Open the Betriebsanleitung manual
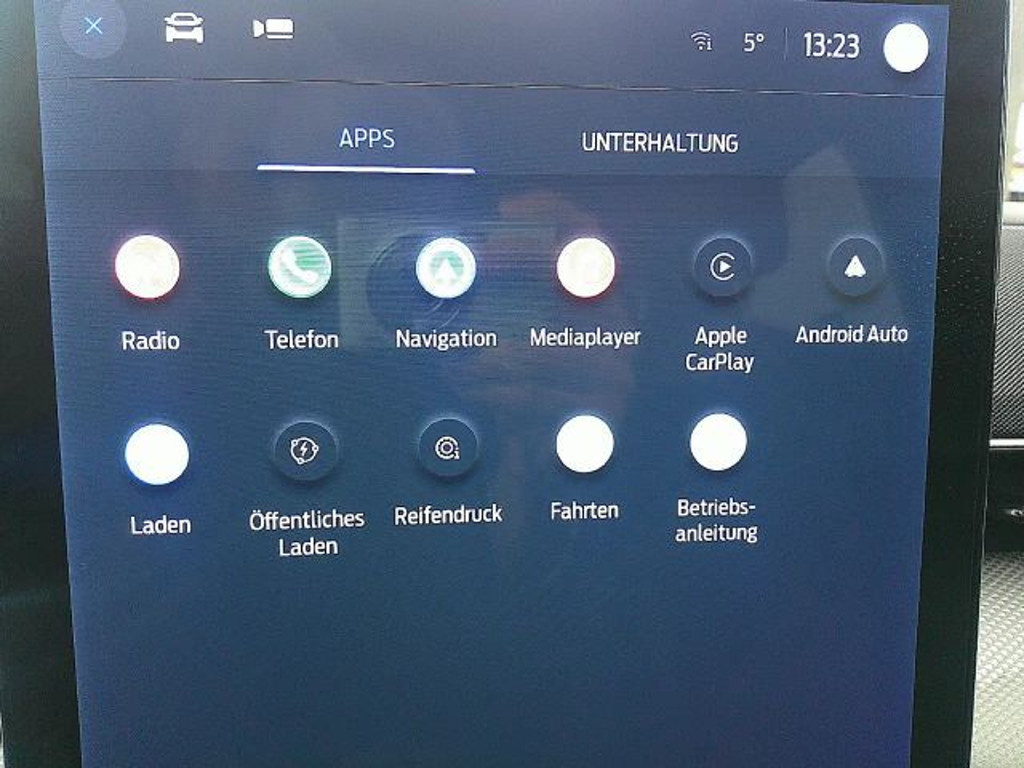Image resolution: width=1024 pixels, height=768 pixels. pyautogui.click(x=717, y=443)
